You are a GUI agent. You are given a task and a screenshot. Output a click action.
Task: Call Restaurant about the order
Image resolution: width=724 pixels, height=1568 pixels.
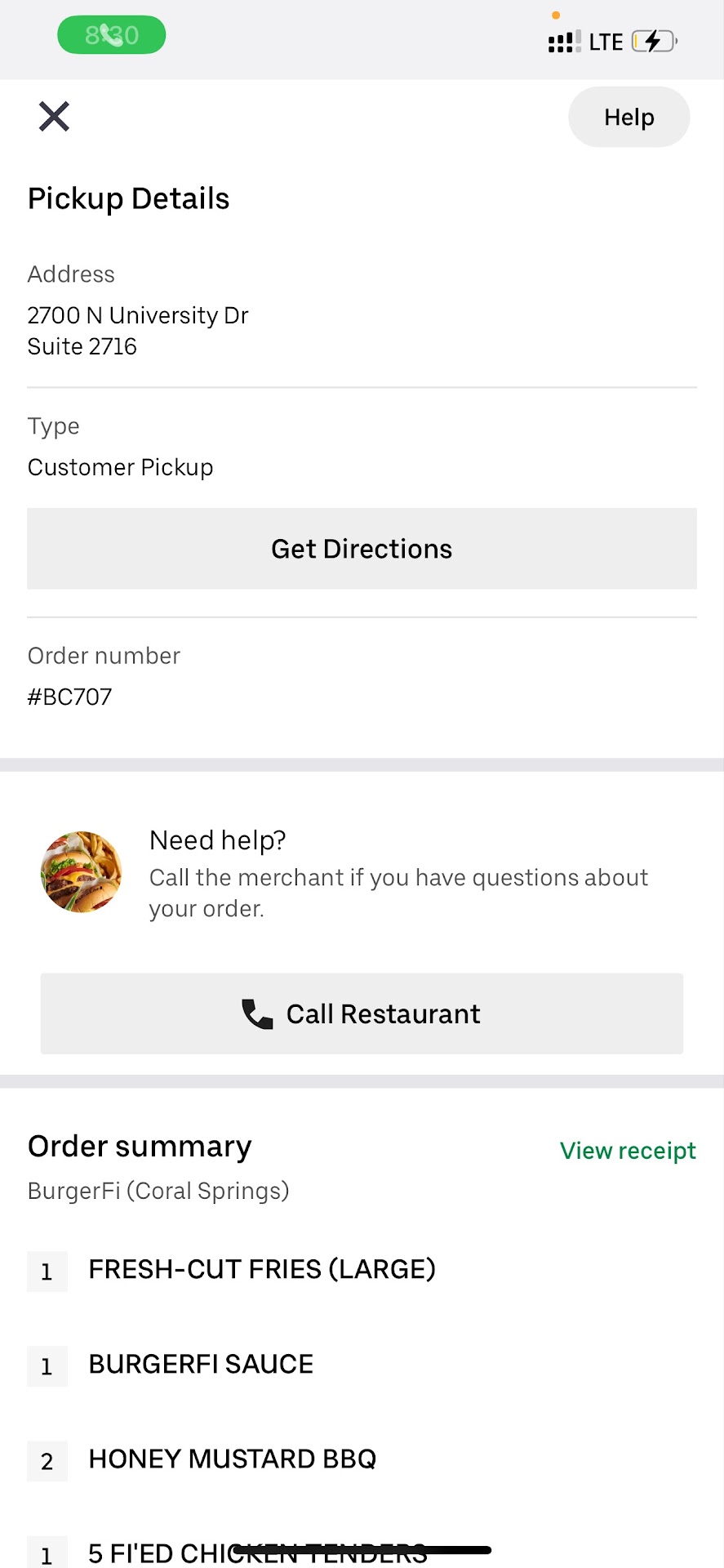click(x=362, y=1013)
